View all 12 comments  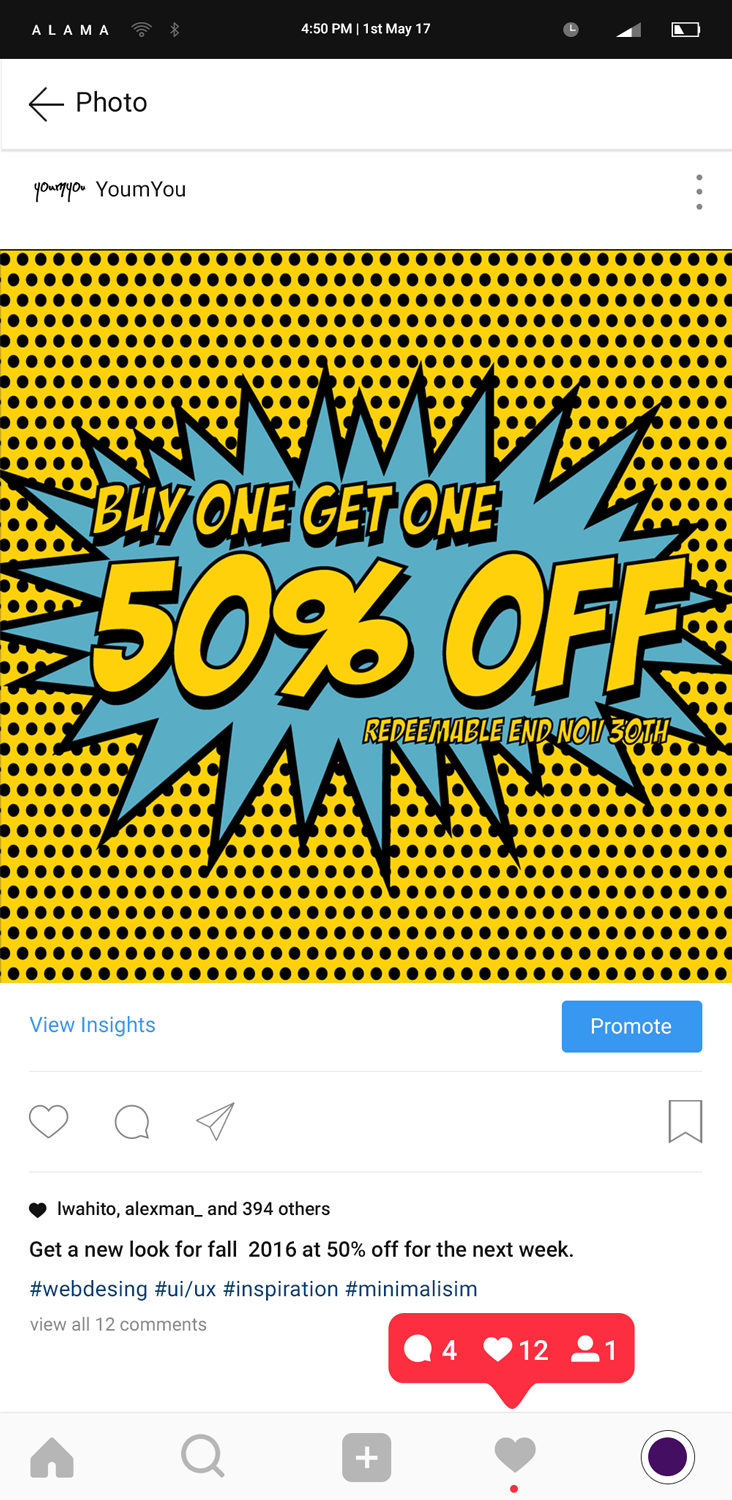[x=118, y=1324]
